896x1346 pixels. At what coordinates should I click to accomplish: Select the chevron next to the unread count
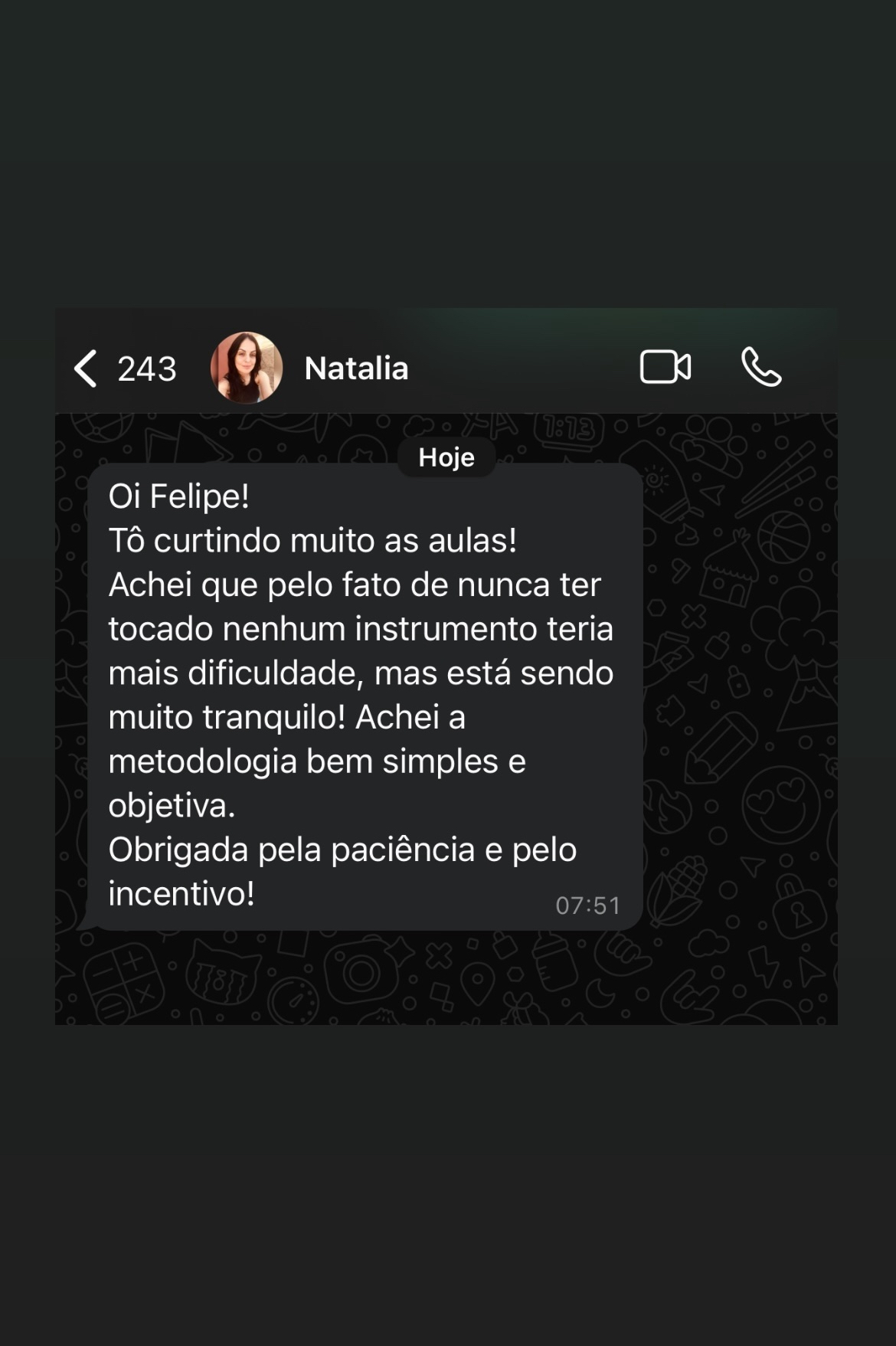point(84,368)
